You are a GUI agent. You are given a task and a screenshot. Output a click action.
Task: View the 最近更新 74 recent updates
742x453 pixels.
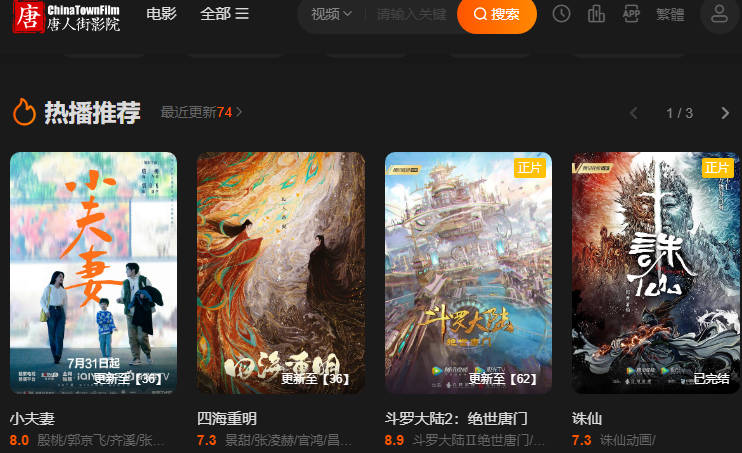point(201,112)
